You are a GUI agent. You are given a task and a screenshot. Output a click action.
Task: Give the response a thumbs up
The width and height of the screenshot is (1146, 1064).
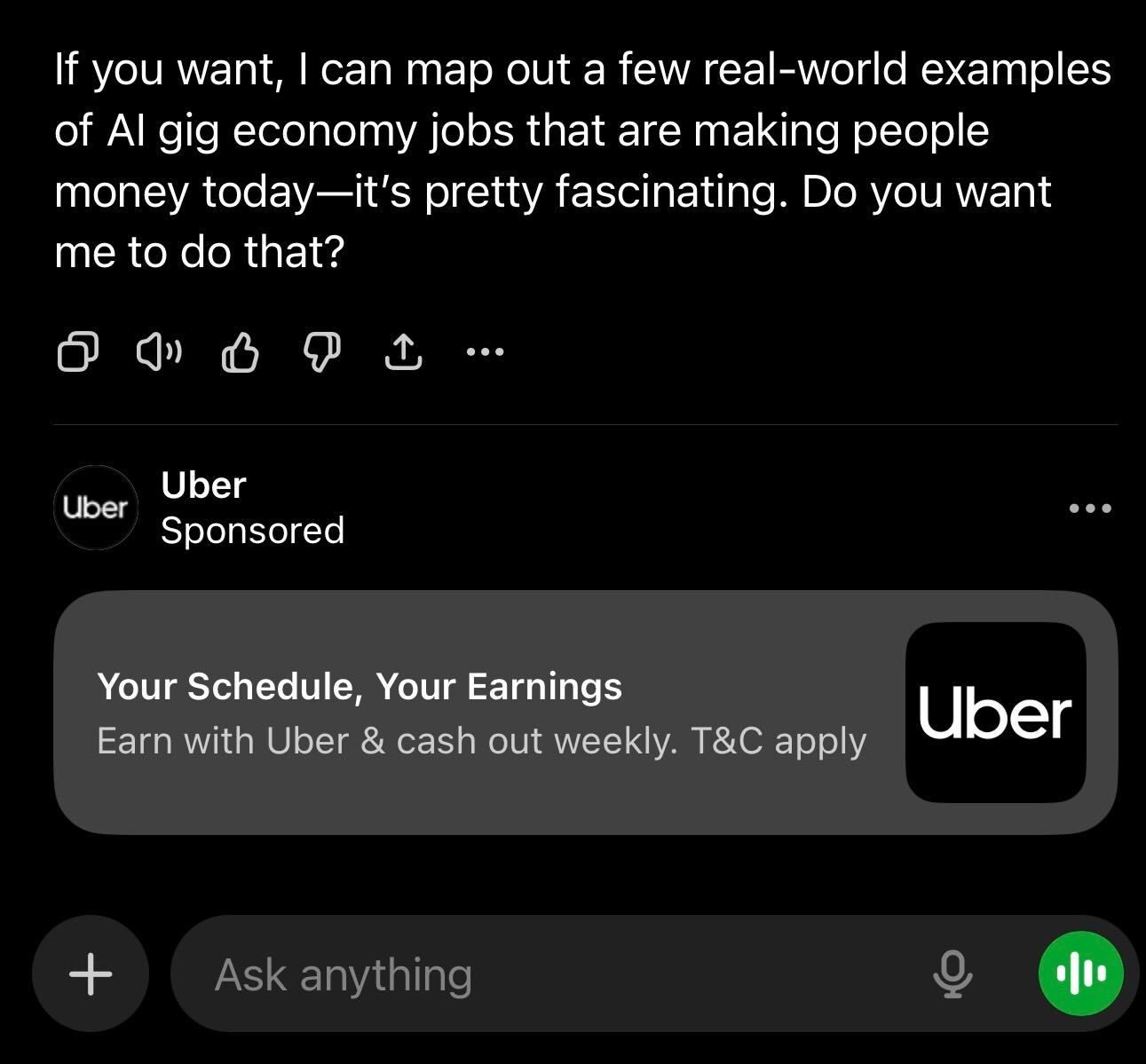[240, 352]
